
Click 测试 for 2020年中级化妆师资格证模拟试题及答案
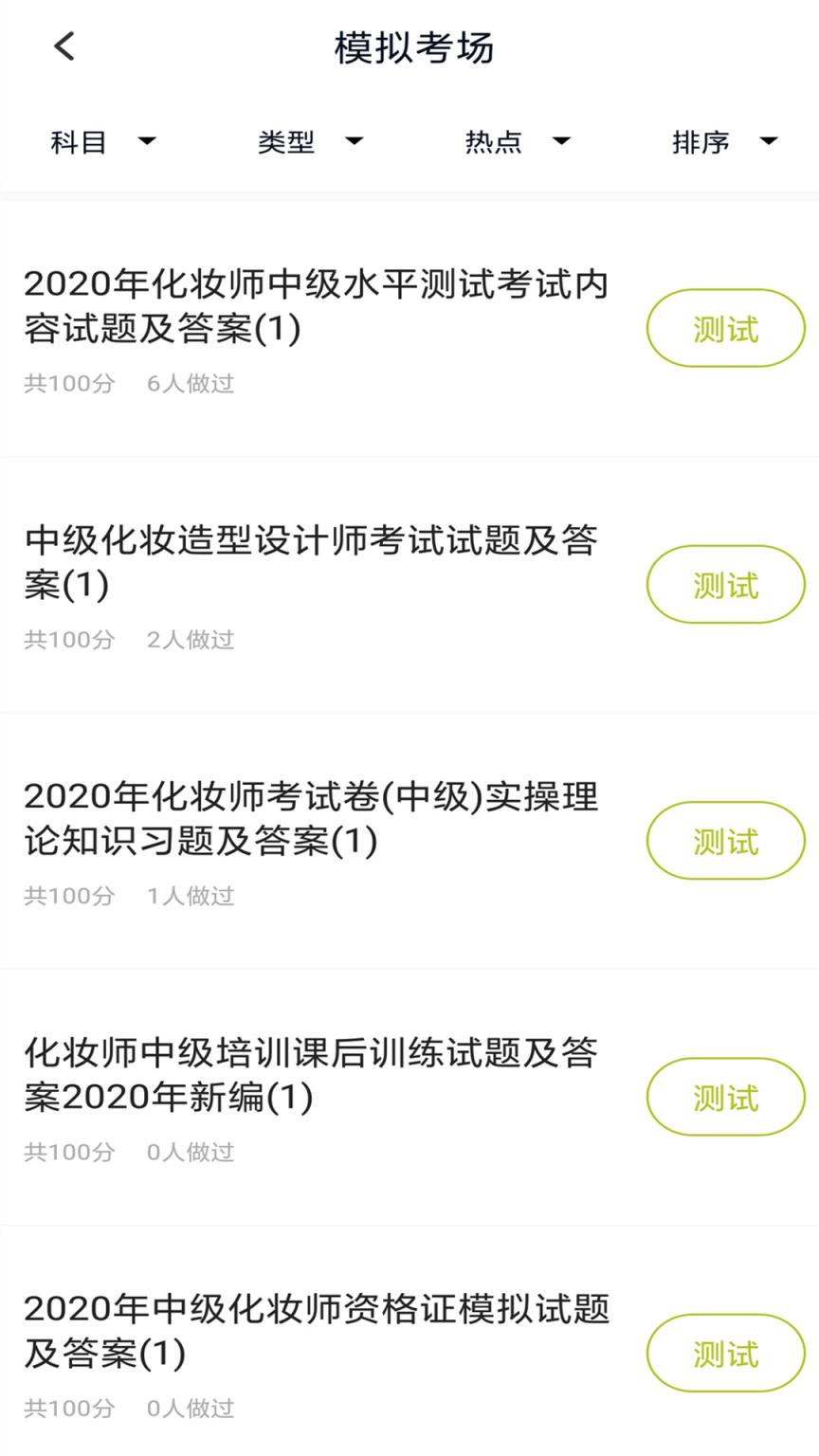[x=725, y=1354]
